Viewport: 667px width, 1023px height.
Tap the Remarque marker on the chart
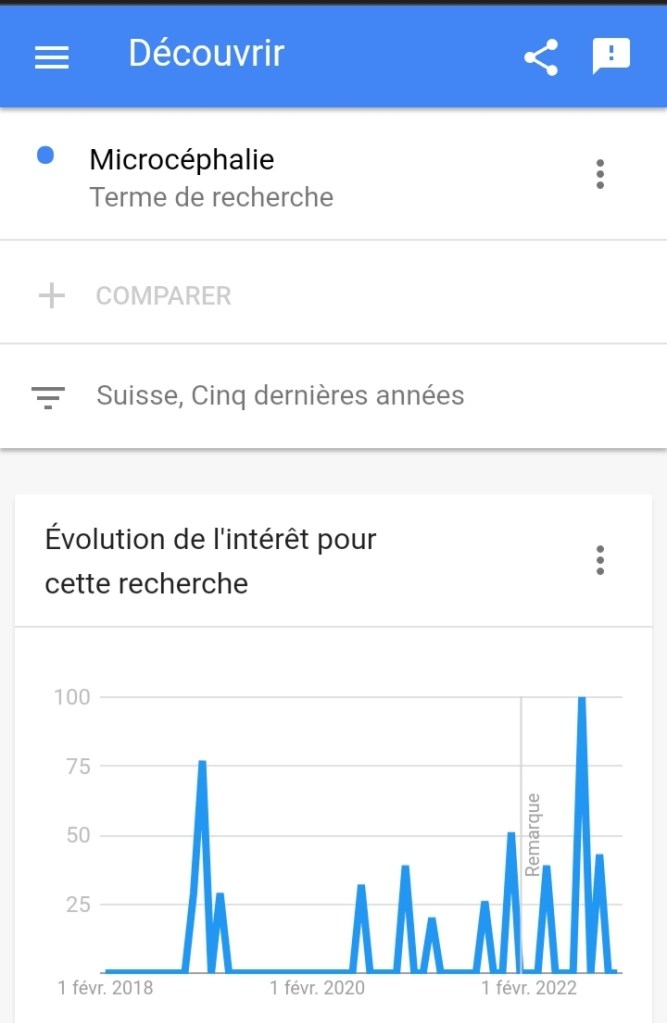(533, 835)
